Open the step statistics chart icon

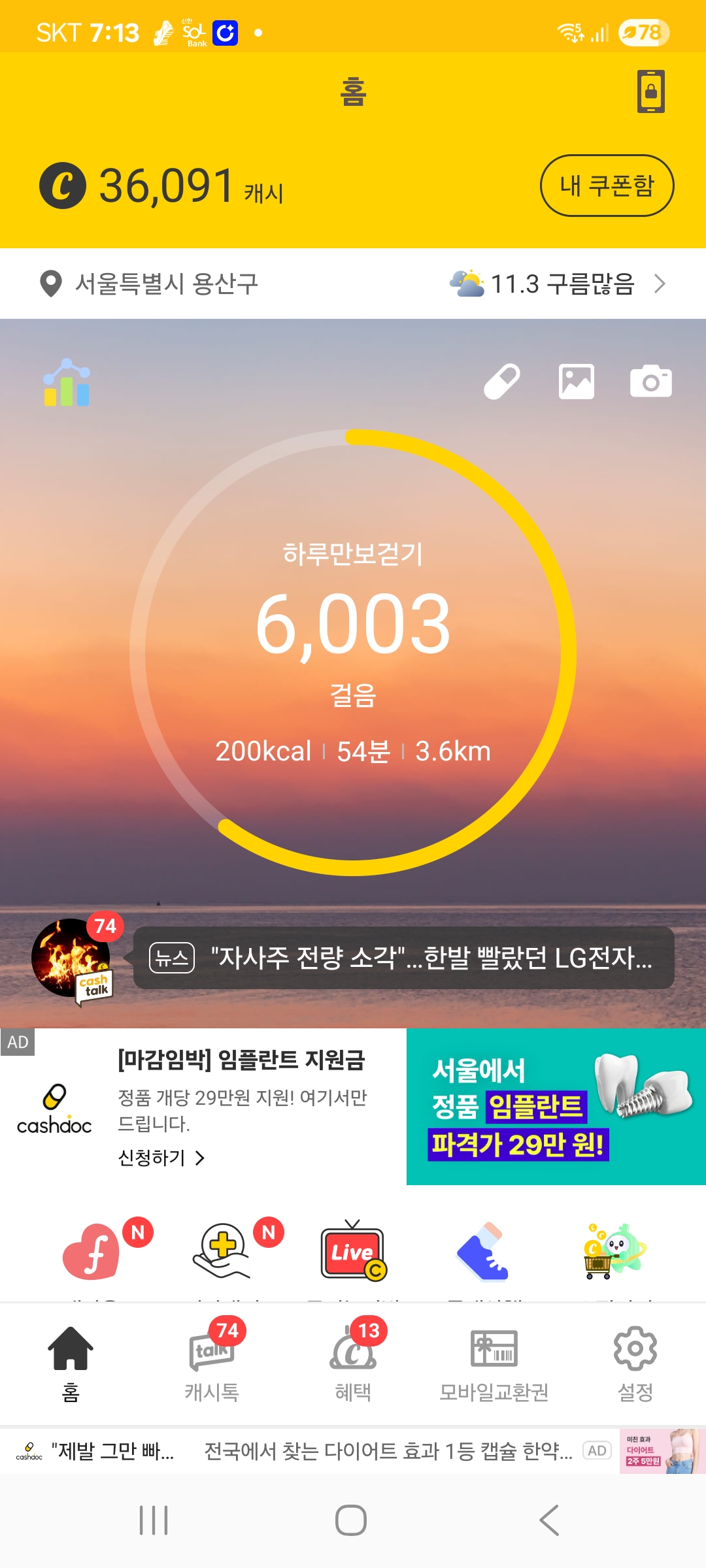click(67, 383)
